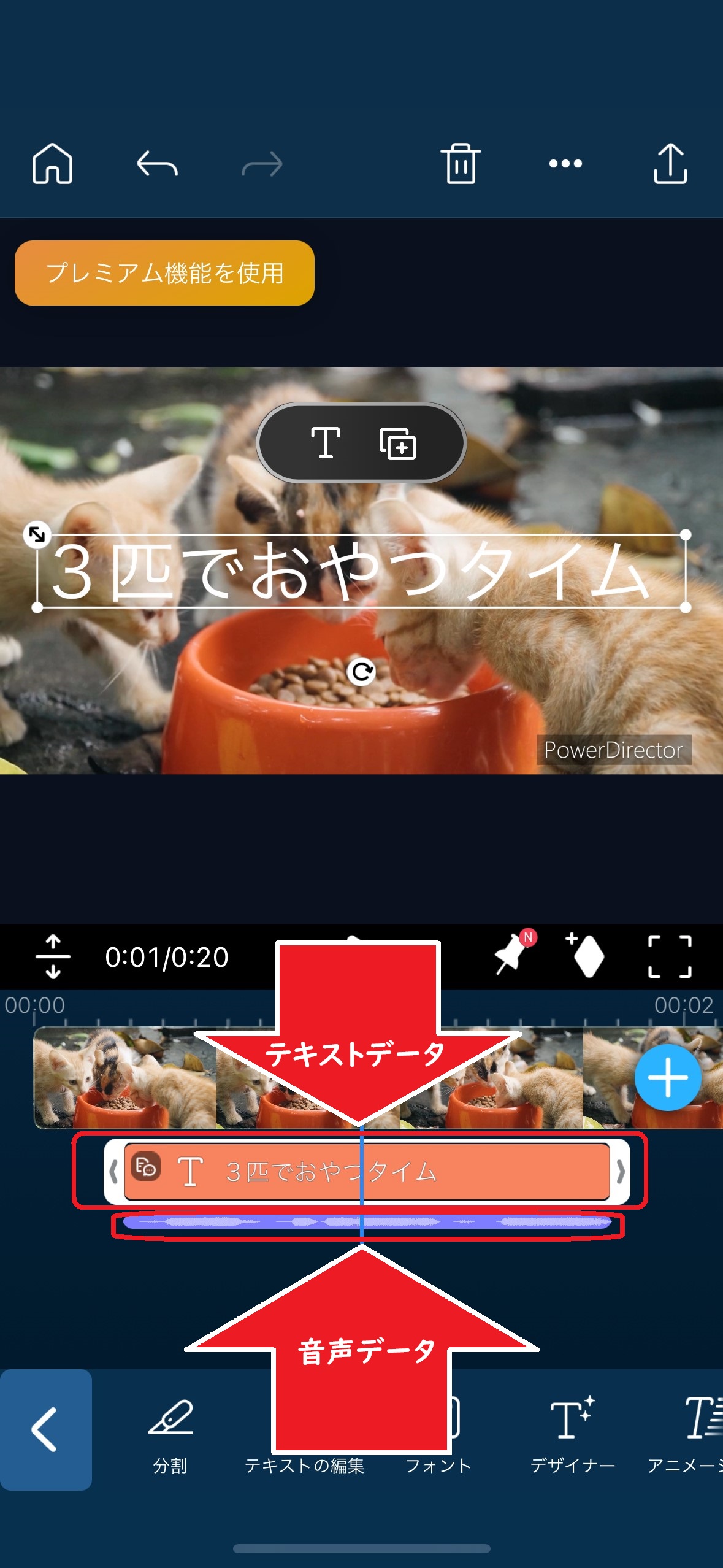The width and height of the screenshot is (723, 1568).
Task: Toggle the timeline track height arrows
Action: (x=53, y=957)
